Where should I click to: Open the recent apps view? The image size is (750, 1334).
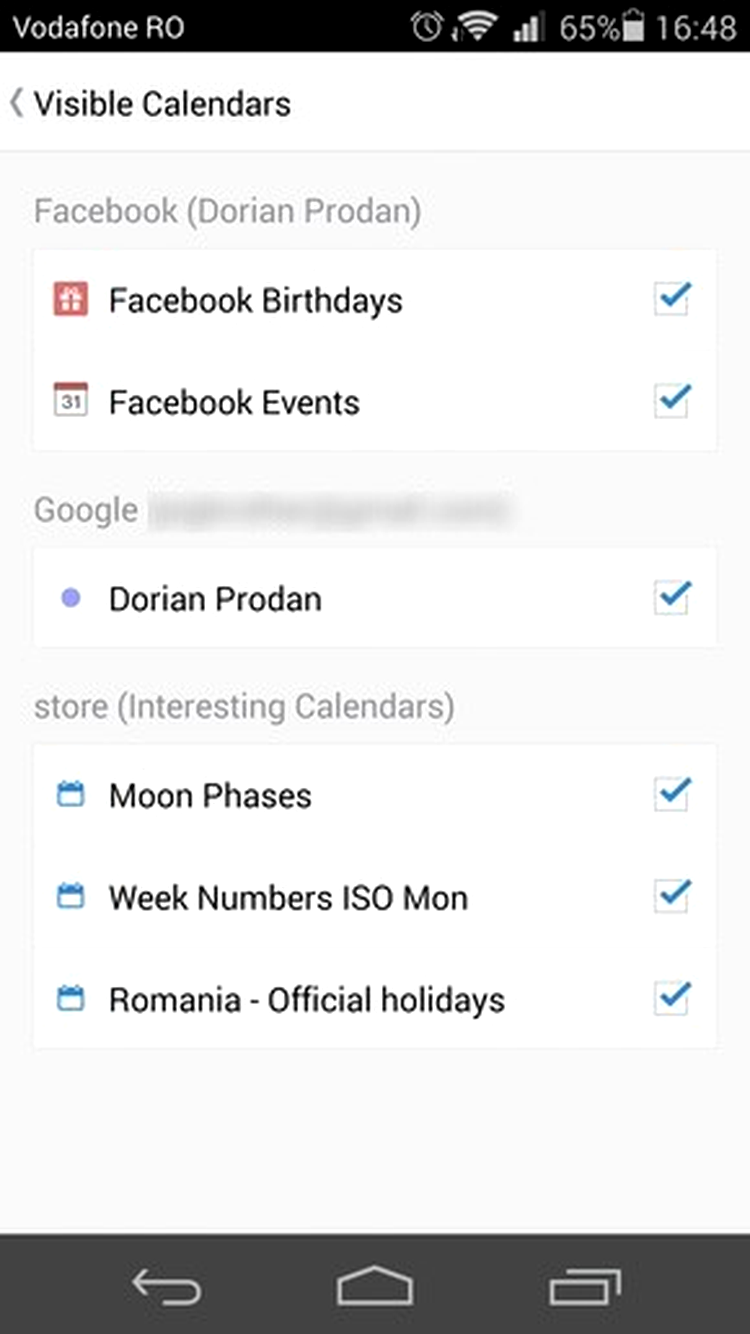(585, 1287)
